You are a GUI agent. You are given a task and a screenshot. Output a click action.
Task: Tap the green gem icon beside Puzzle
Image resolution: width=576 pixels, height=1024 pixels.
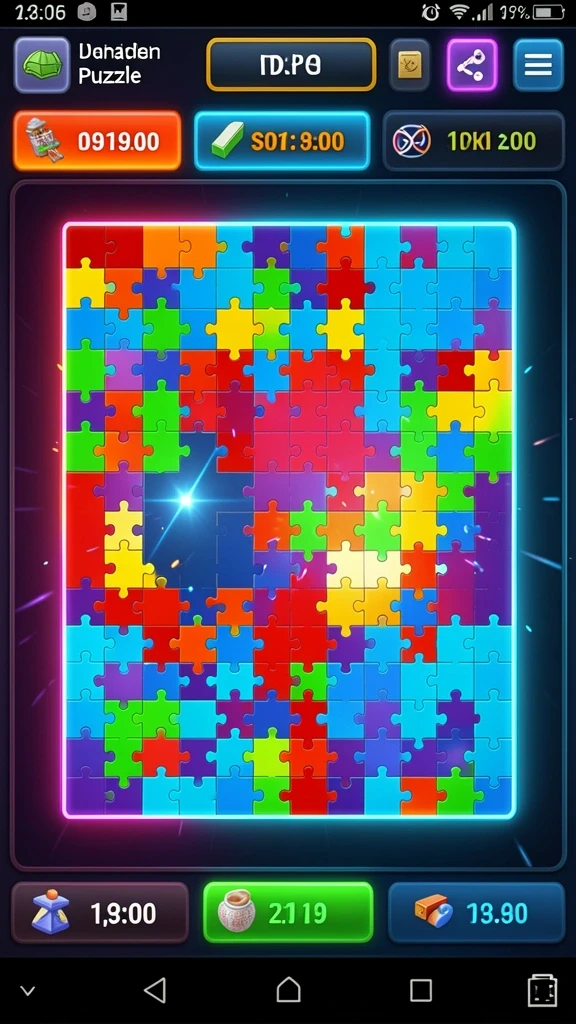point(42,65)
